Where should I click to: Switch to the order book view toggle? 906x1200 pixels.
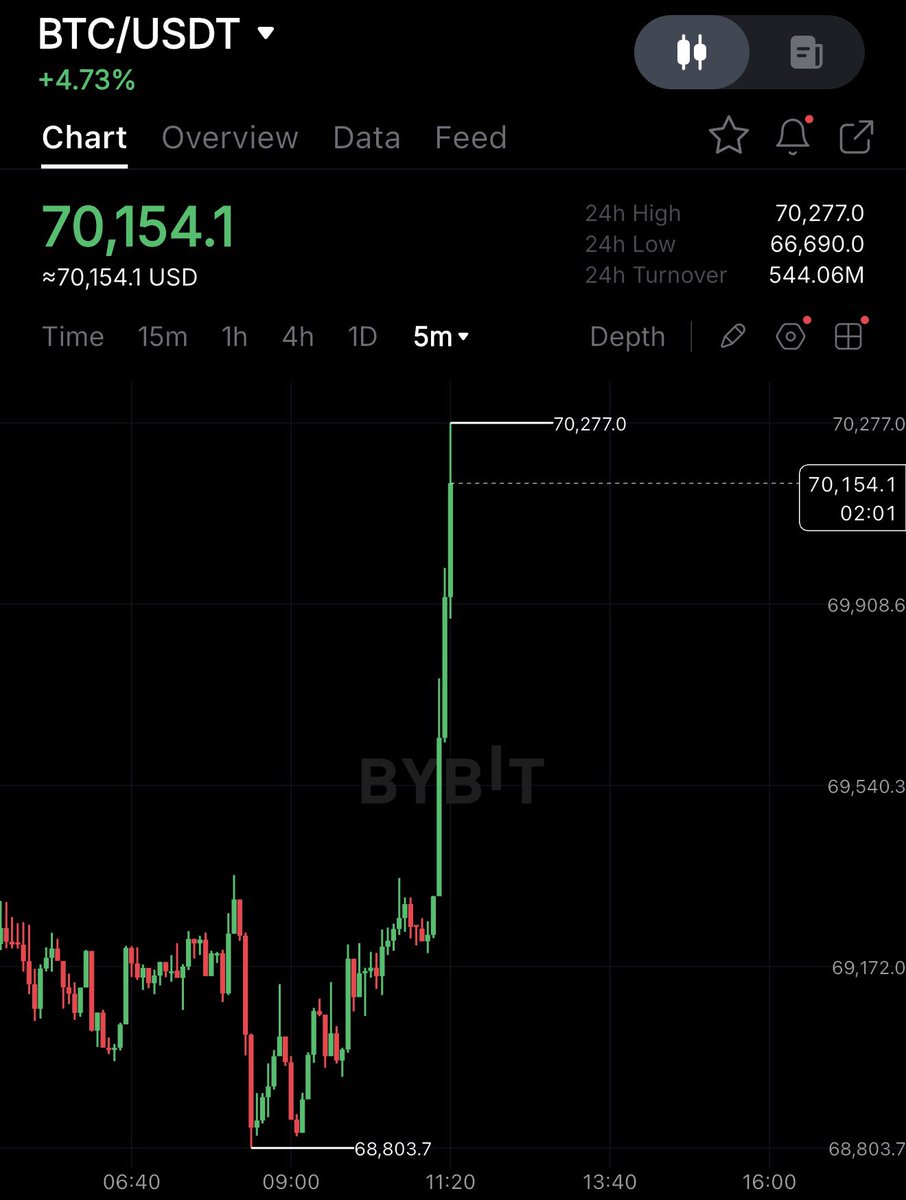point(806,52)
